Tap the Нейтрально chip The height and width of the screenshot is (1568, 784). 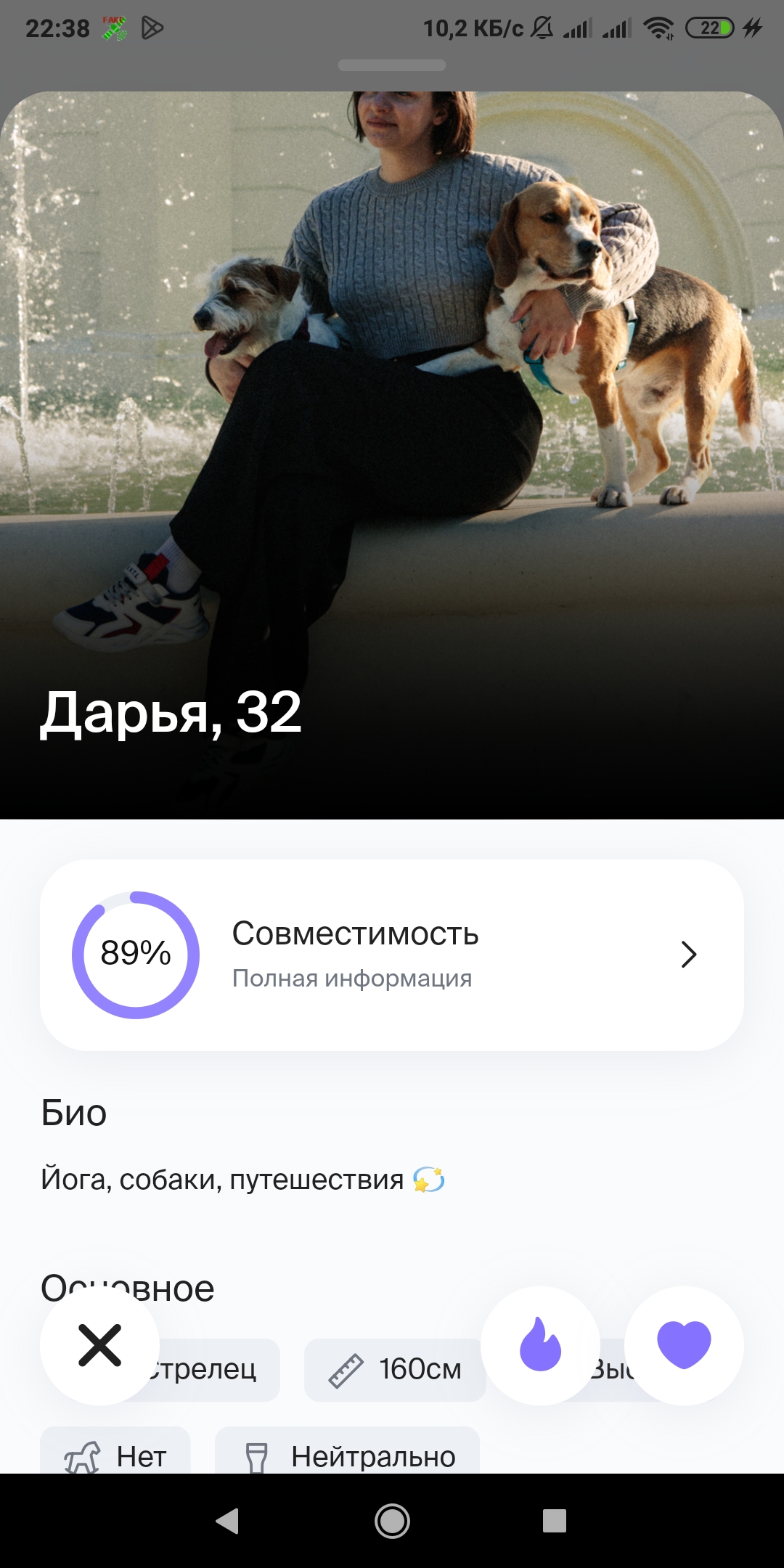coord(348,1450)
